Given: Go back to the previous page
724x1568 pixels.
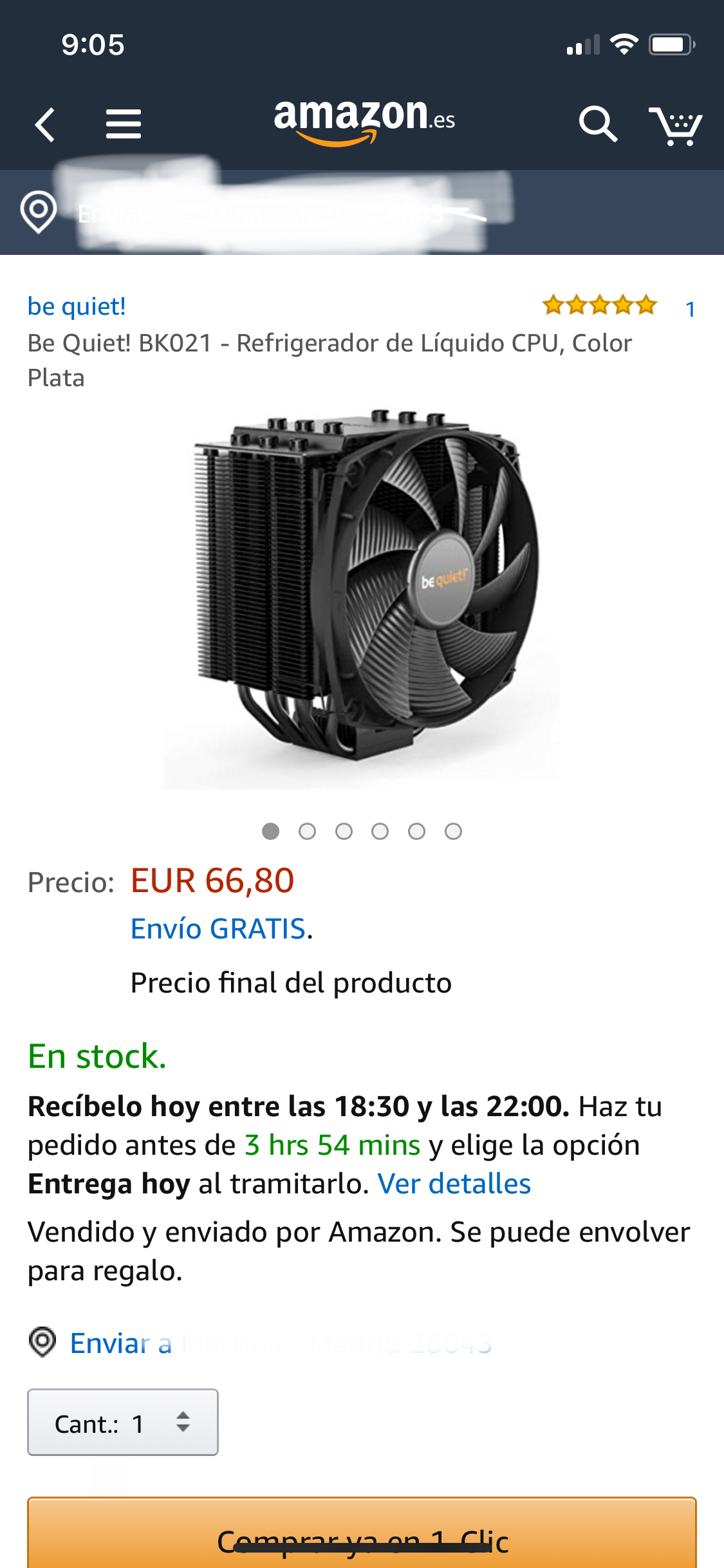Looking at the screenshot, I should pyautogui.click(x=45, y=124).
